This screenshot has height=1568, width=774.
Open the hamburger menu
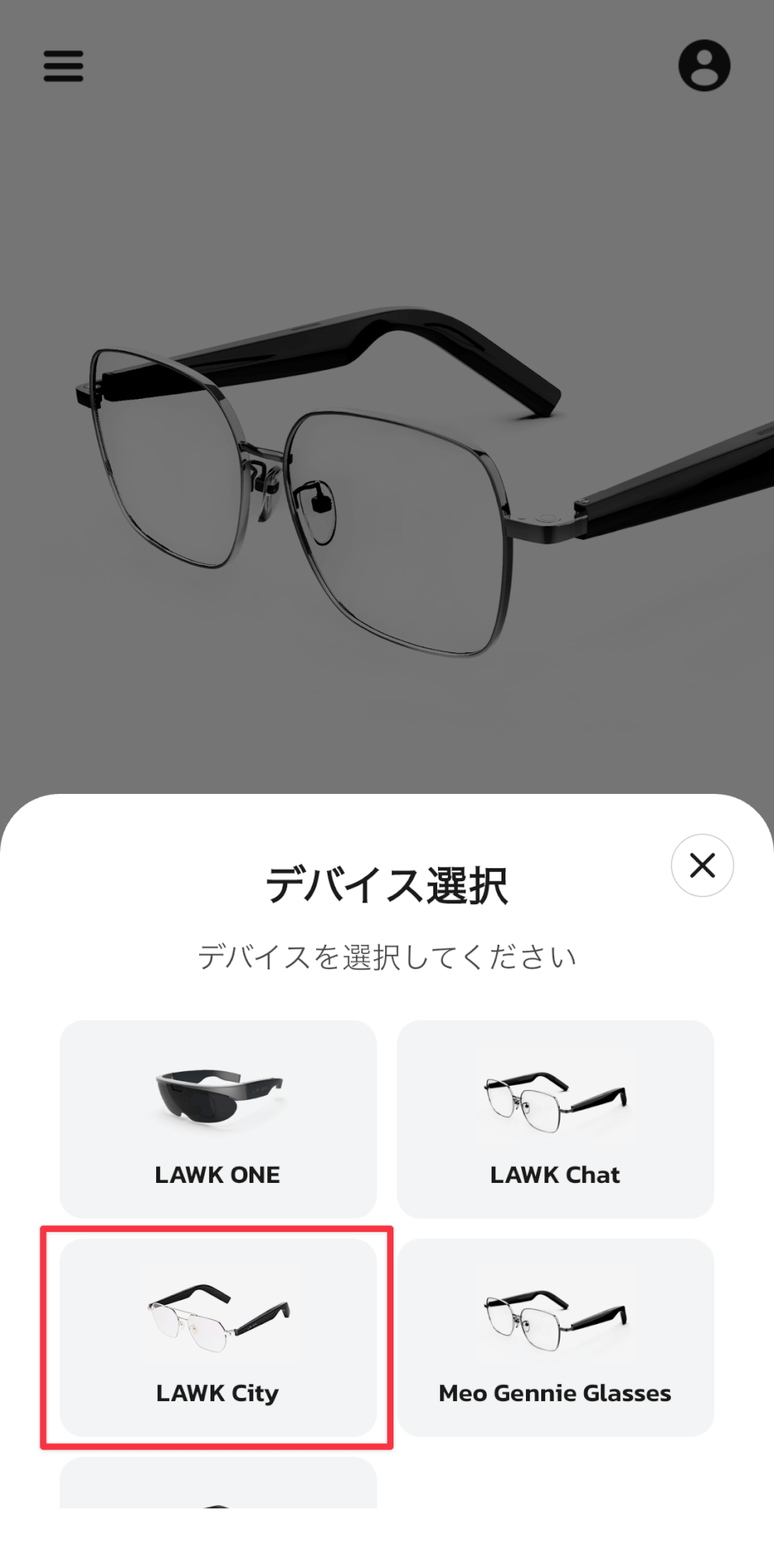coord(64,66)
